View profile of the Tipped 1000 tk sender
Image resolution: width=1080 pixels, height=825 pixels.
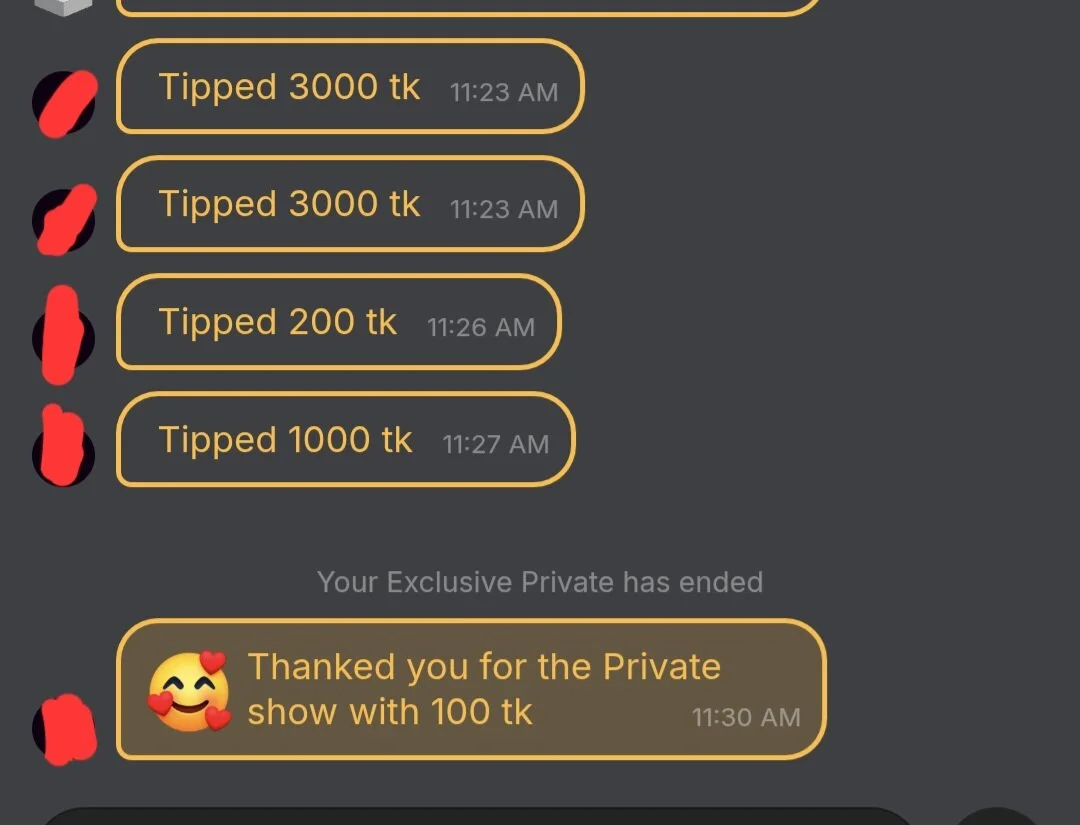pos(63,452)
